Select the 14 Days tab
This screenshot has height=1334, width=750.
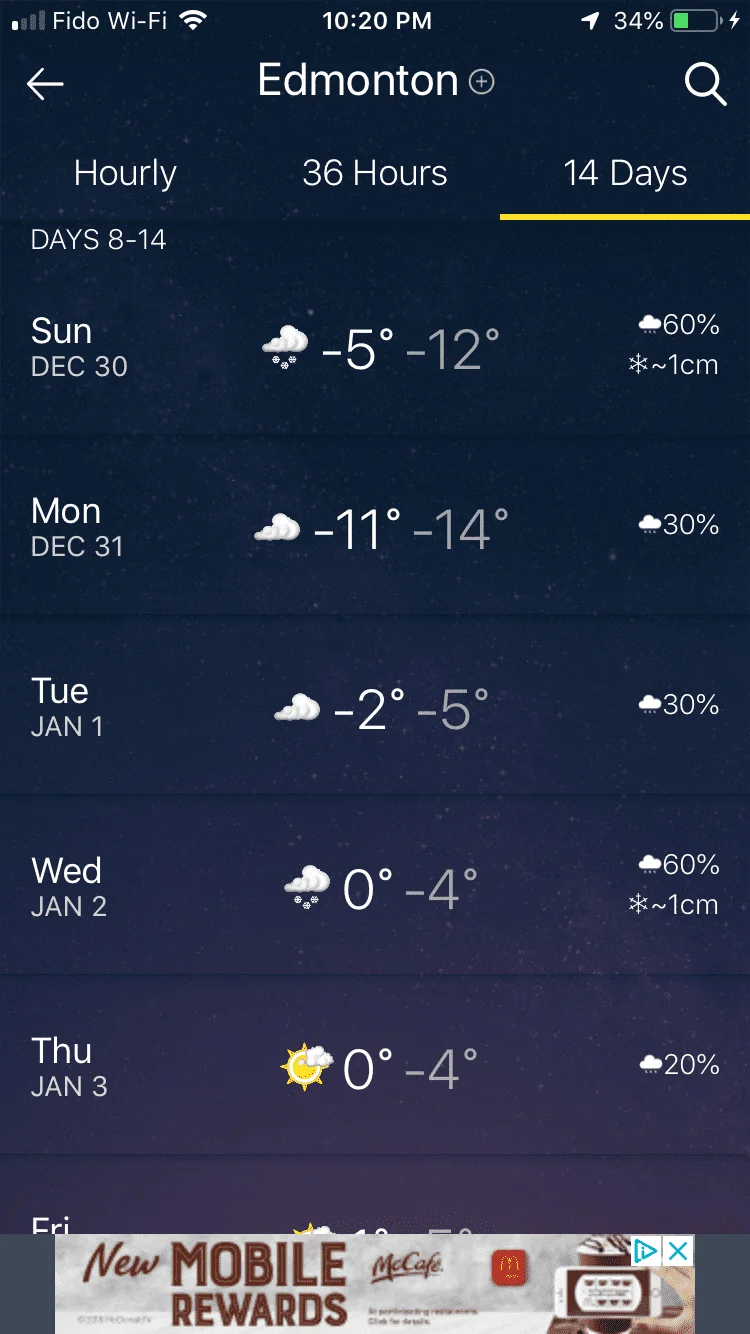(x=625, y=174)
